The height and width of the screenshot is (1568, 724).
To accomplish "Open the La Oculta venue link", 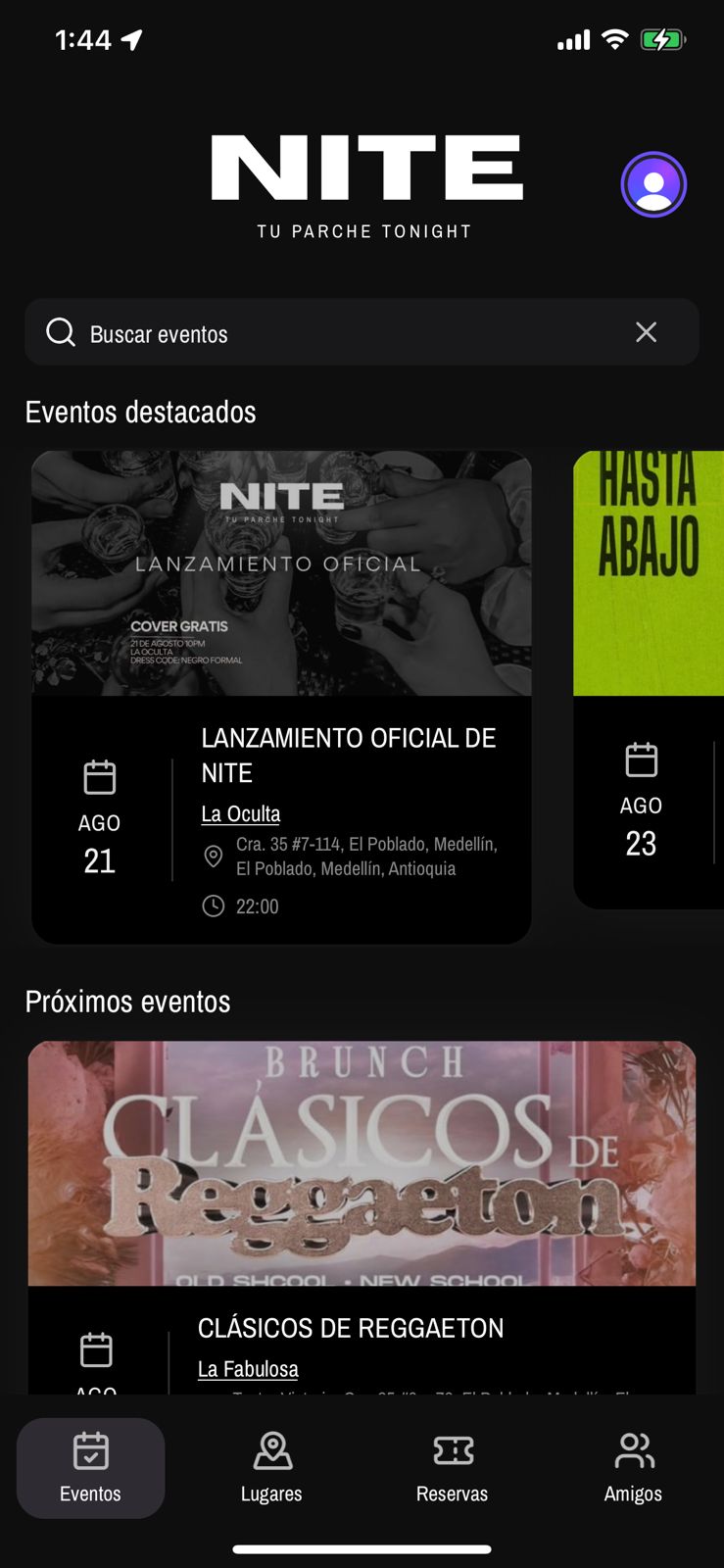I will [240, 814].
